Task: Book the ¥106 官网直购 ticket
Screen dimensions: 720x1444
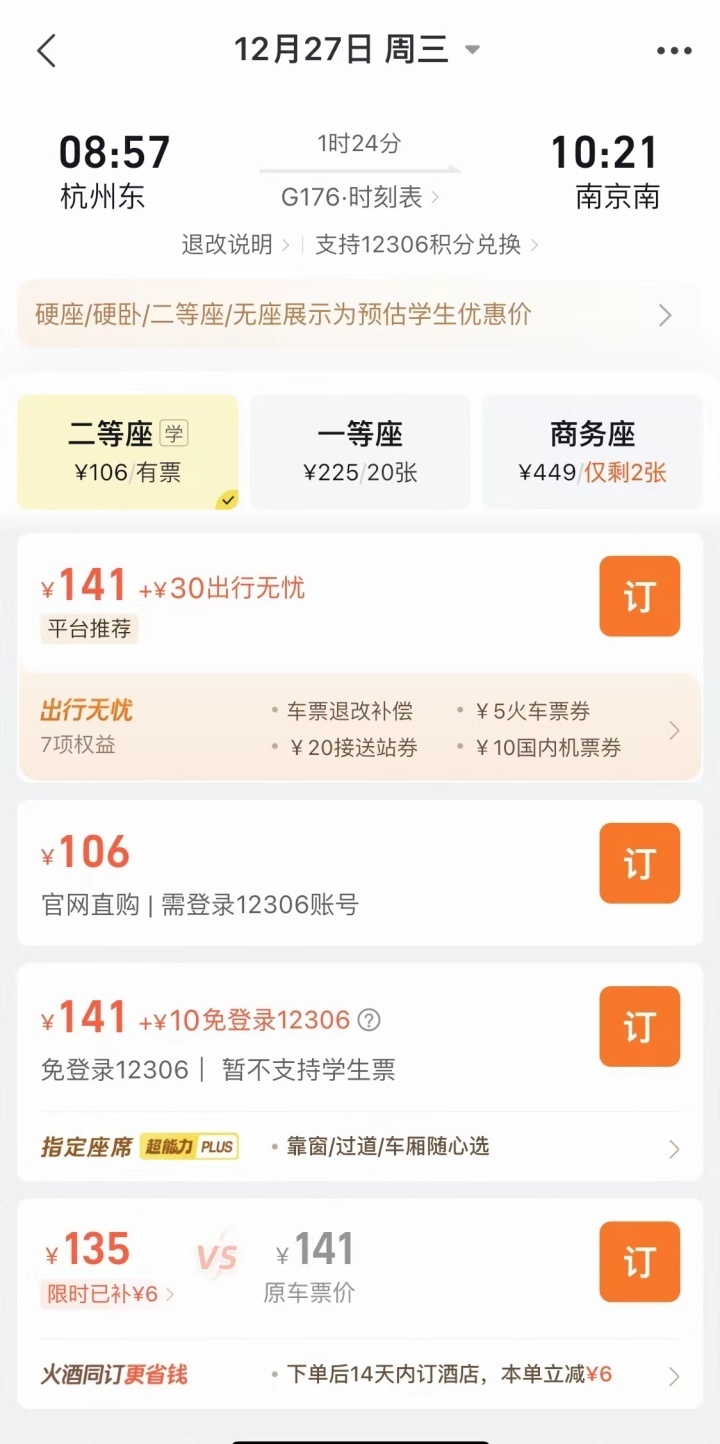Action: [x=639, y=863]
